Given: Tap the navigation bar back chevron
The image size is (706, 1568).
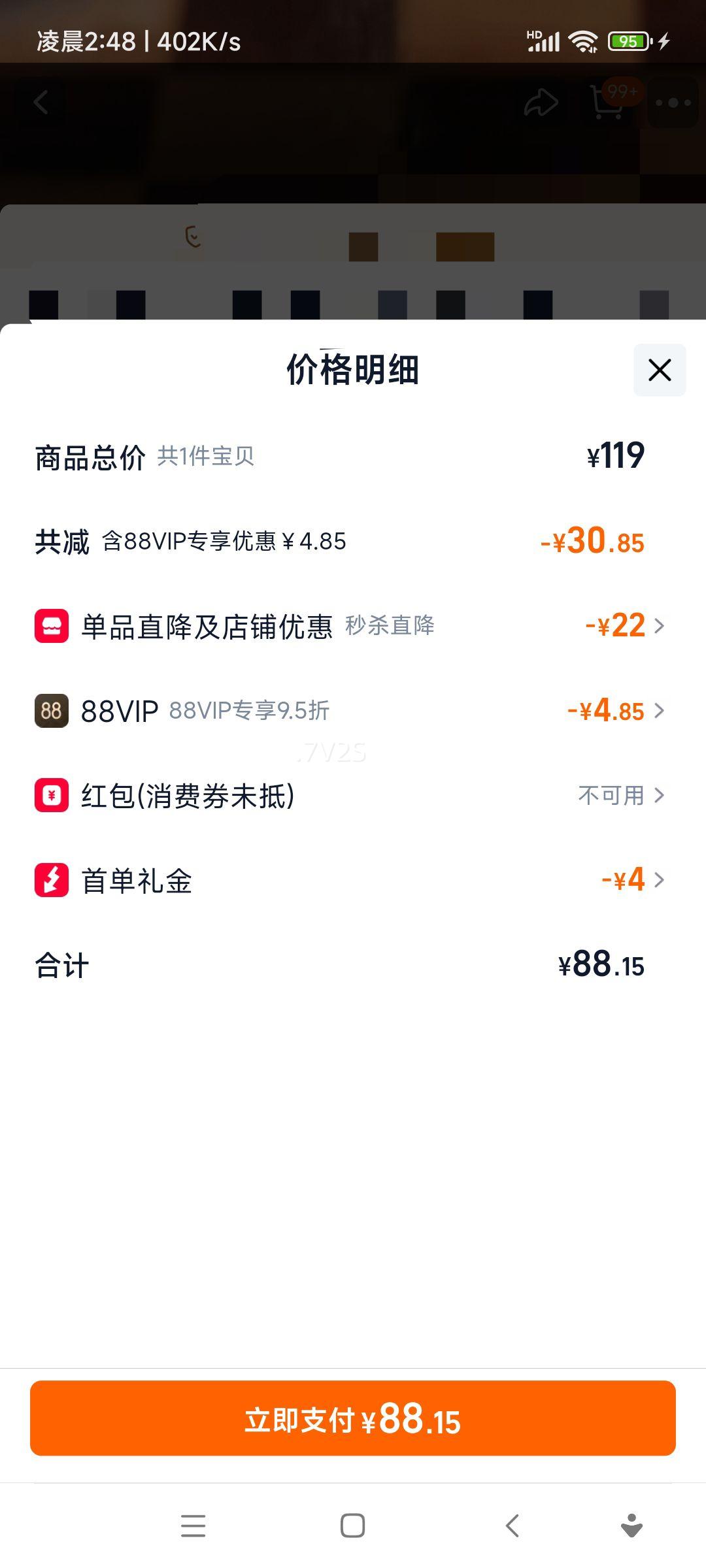Looking at the screenshot, I should tap(511, 1526).
